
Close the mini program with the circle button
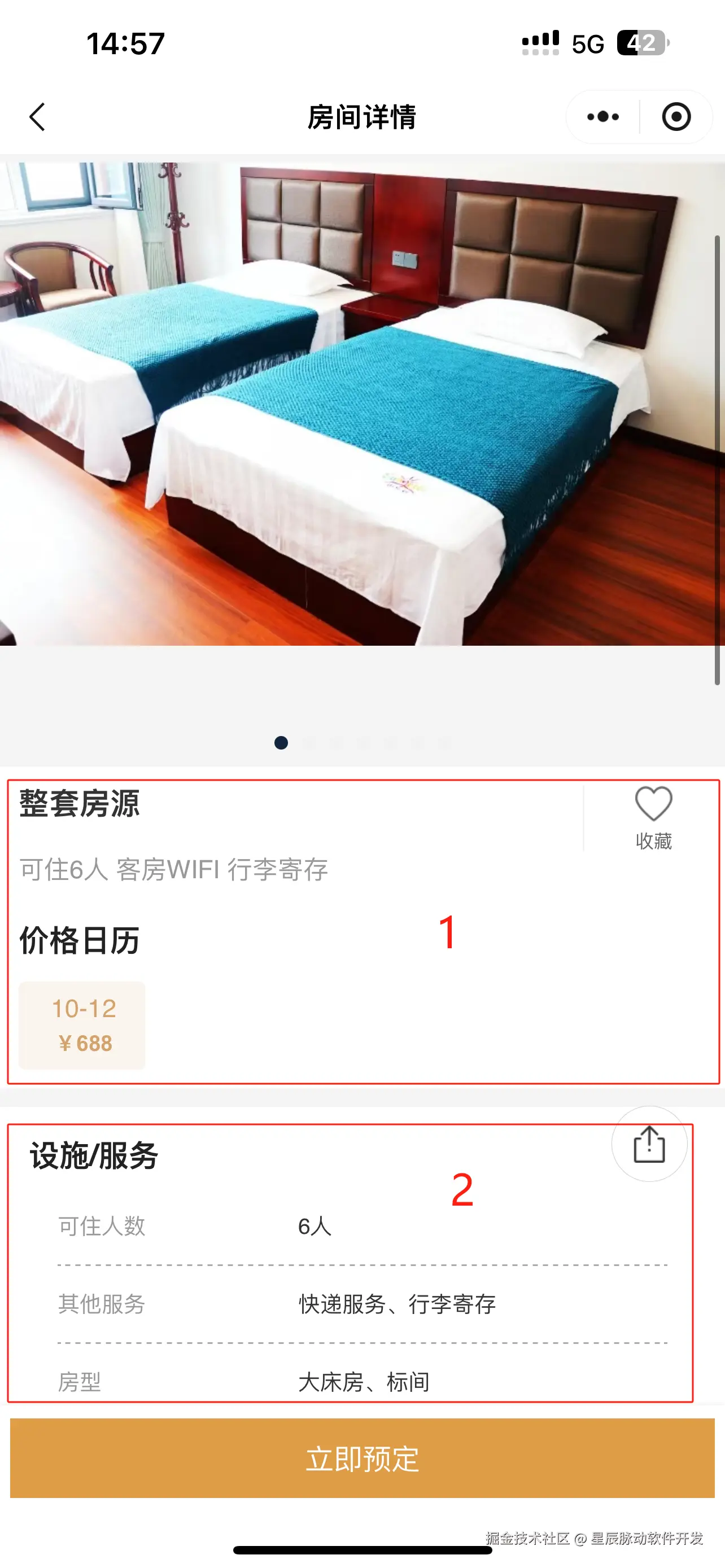point(676,117)
